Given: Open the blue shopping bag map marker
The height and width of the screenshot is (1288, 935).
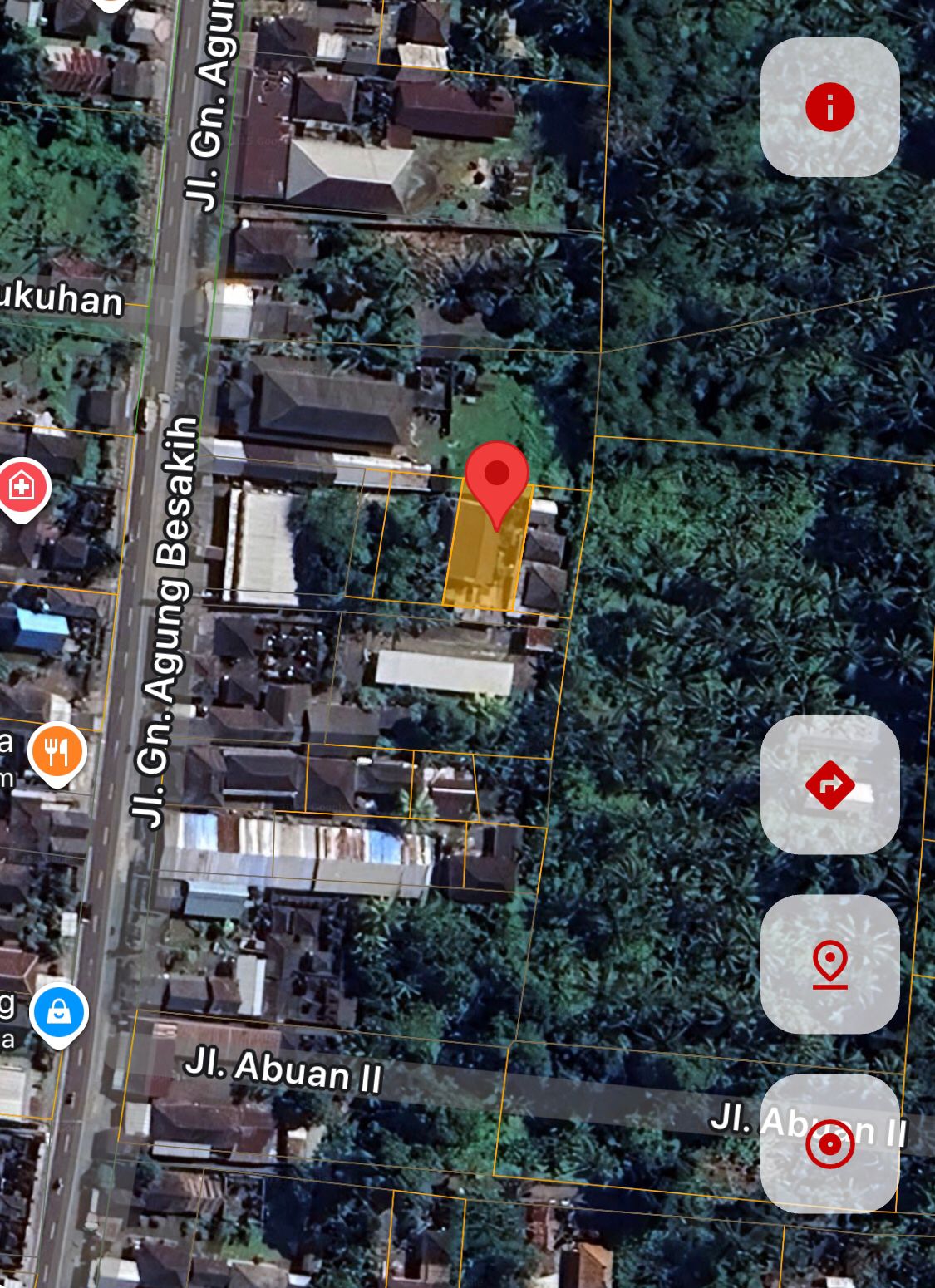Looking at the screenshot, I should (58, 1013).
